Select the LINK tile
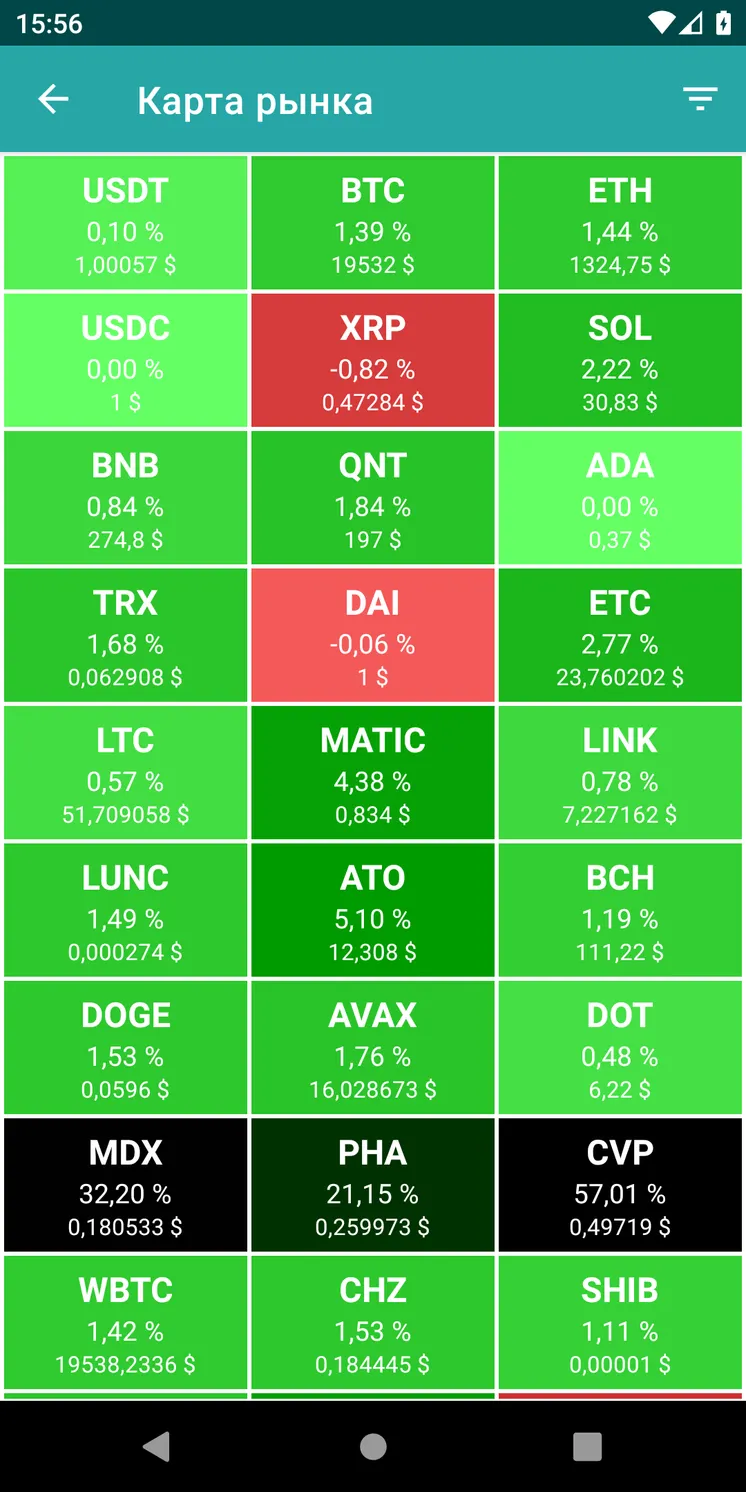The image size is (746, 1492). (620, 773)
